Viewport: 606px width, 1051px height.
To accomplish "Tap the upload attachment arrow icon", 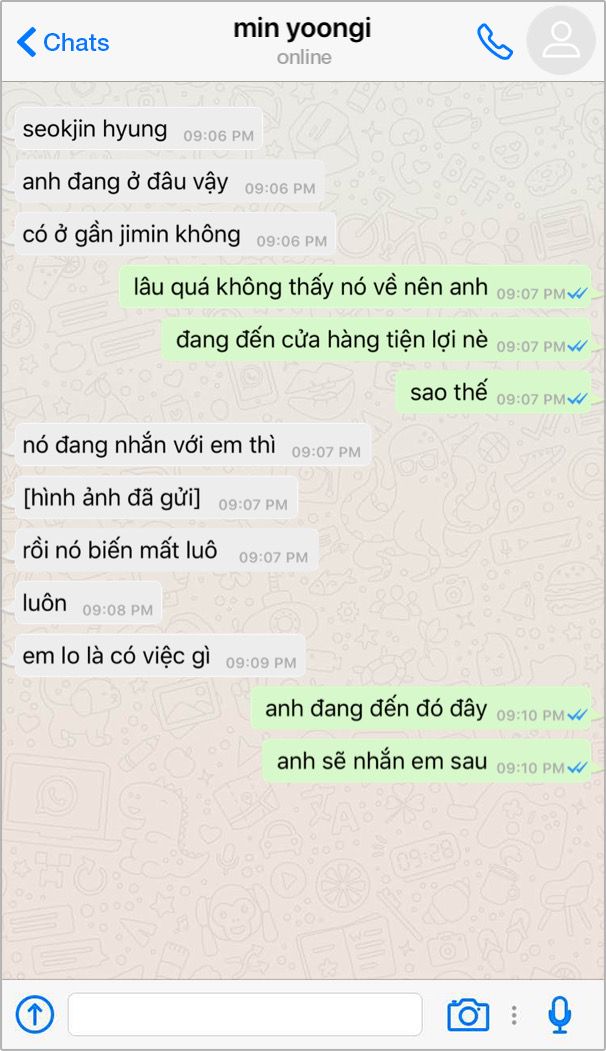I will [34, 1014].
